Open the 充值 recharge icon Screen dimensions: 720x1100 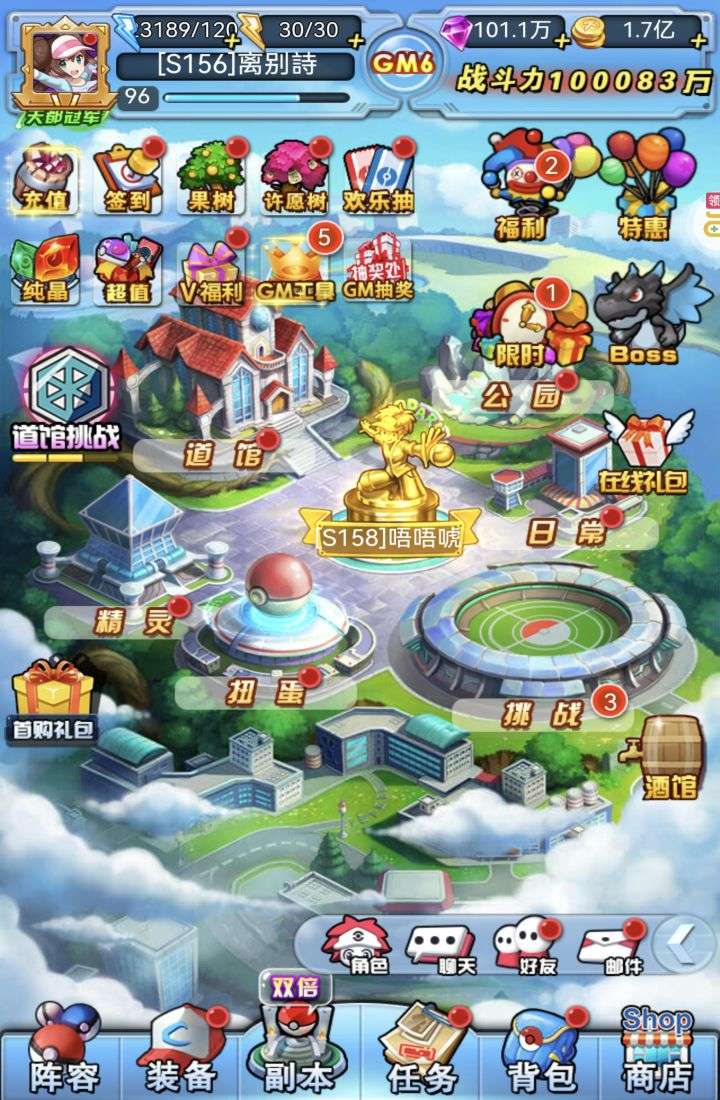click(45, 180)
